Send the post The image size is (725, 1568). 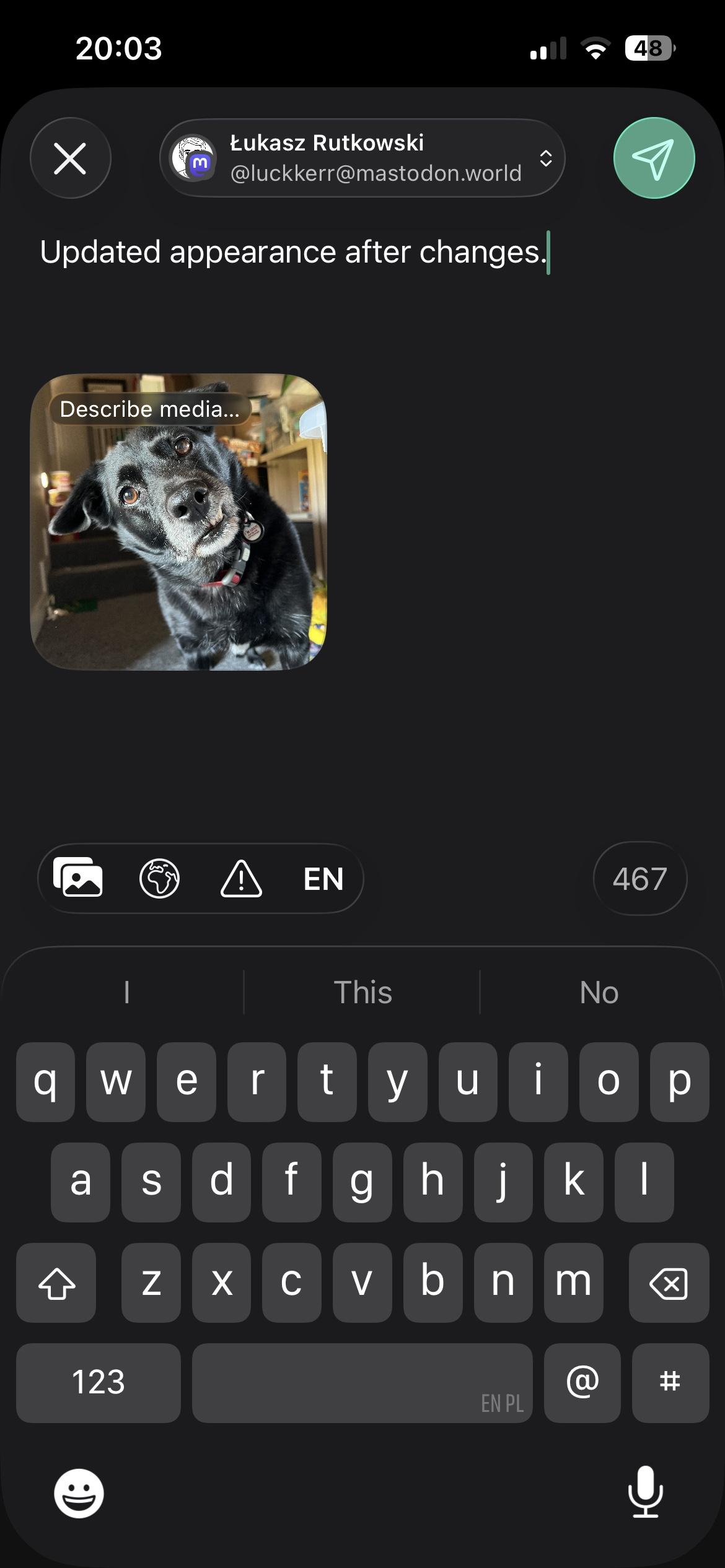click(654, 158)
